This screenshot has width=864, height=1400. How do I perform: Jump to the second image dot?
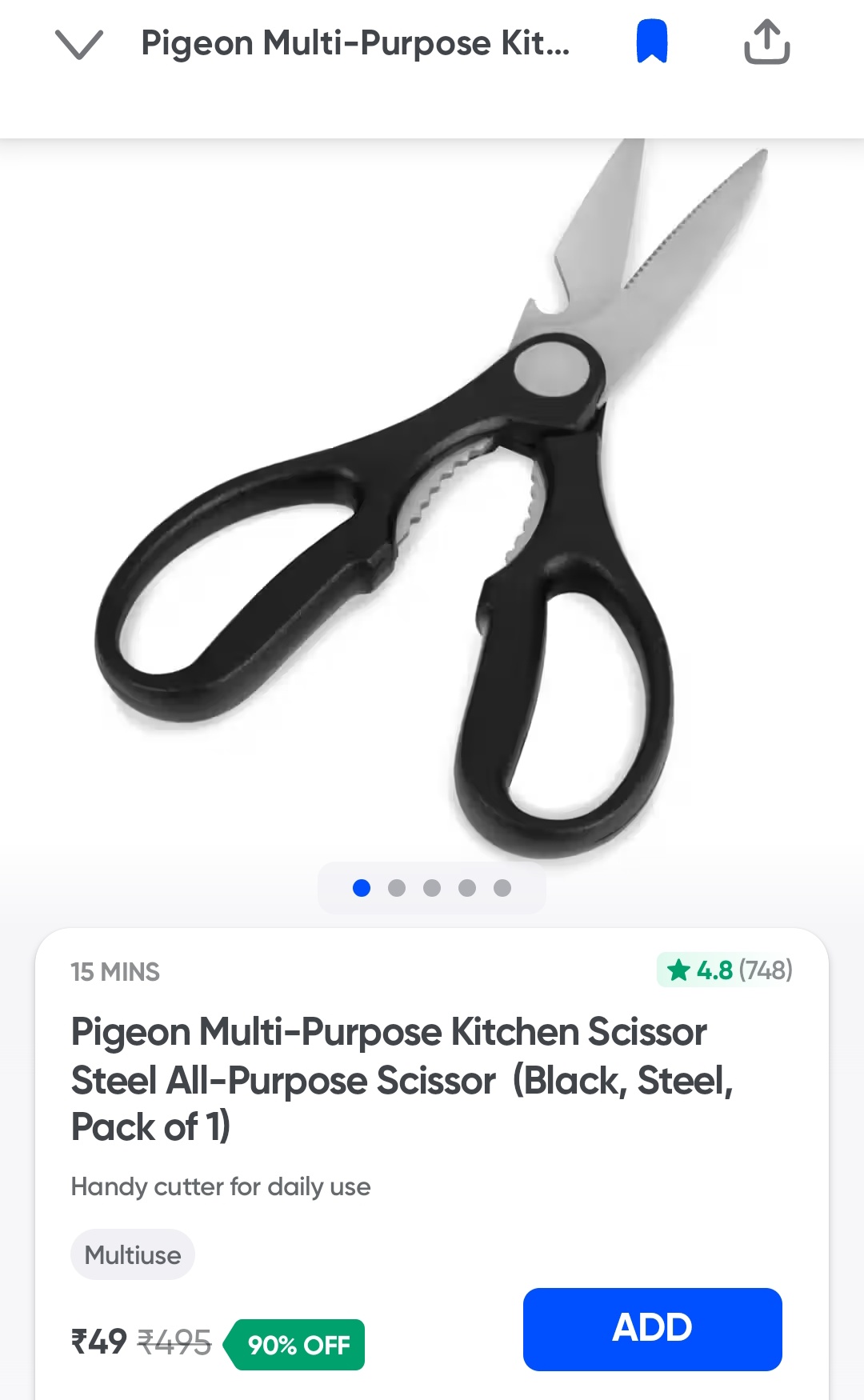pos(397,888)
